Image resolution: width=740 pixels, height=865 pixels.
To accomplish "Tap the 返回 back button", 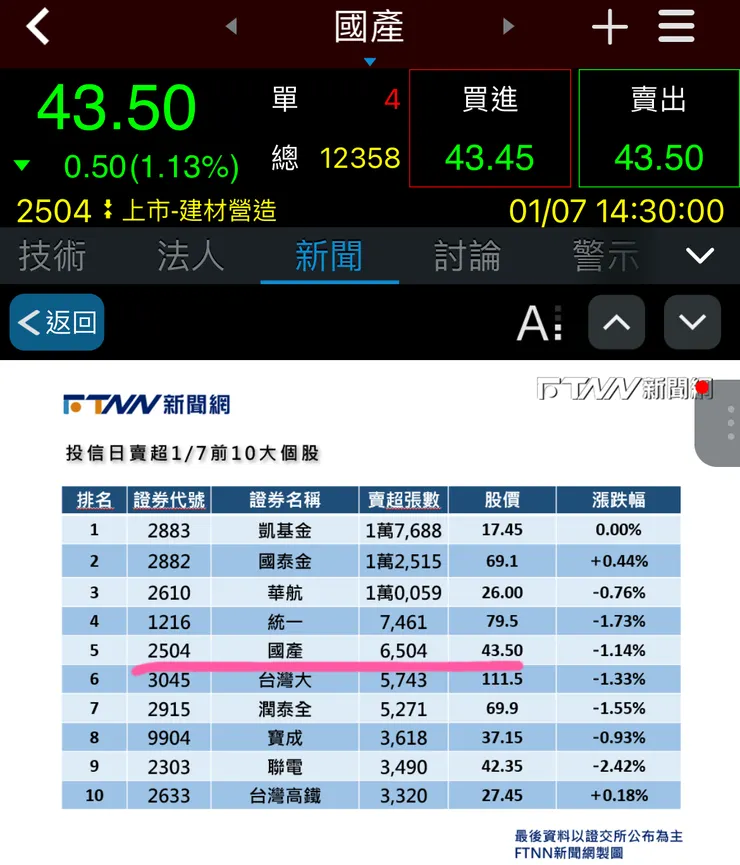I will pyautogui.click(x=57, y=322).
